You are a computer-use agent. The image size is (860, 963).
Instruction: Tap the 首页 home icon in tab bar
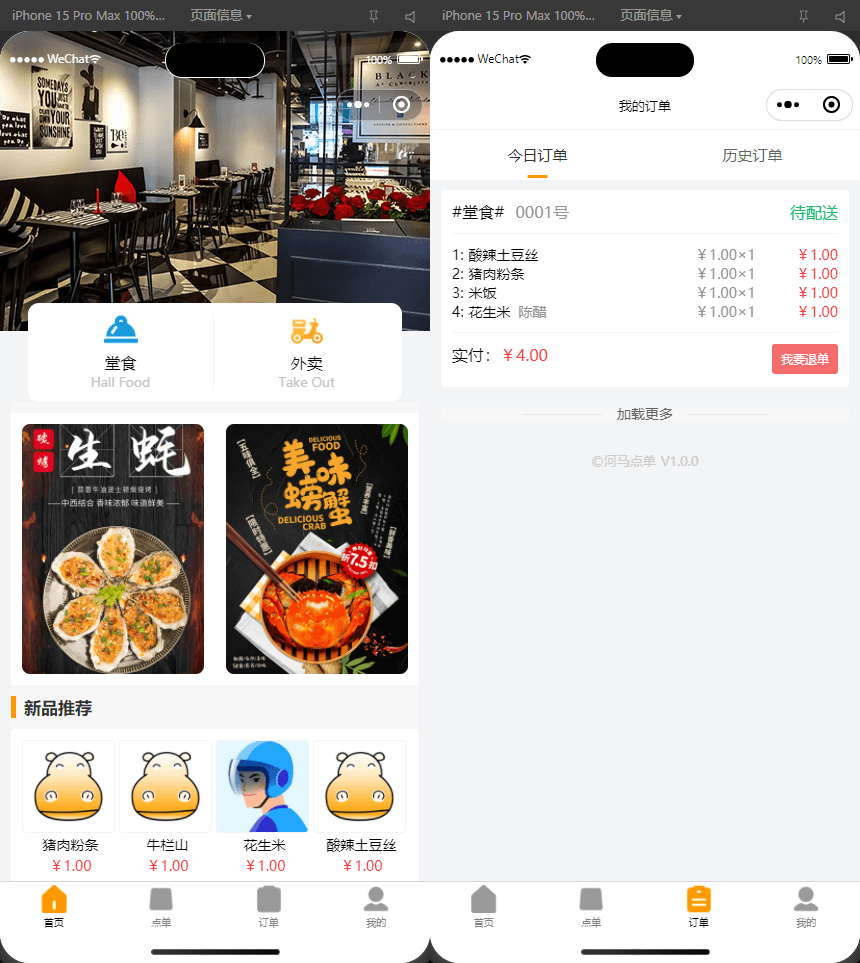tap(53, 900)
